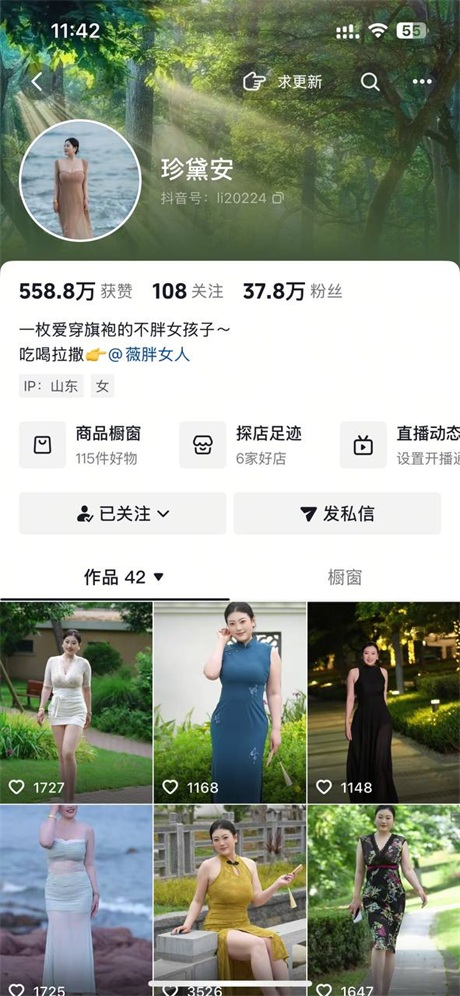Copy the Douyin ID li20224
Image resolution: width=460 pixels, height=996 pixels.
(x=278, y=198)
